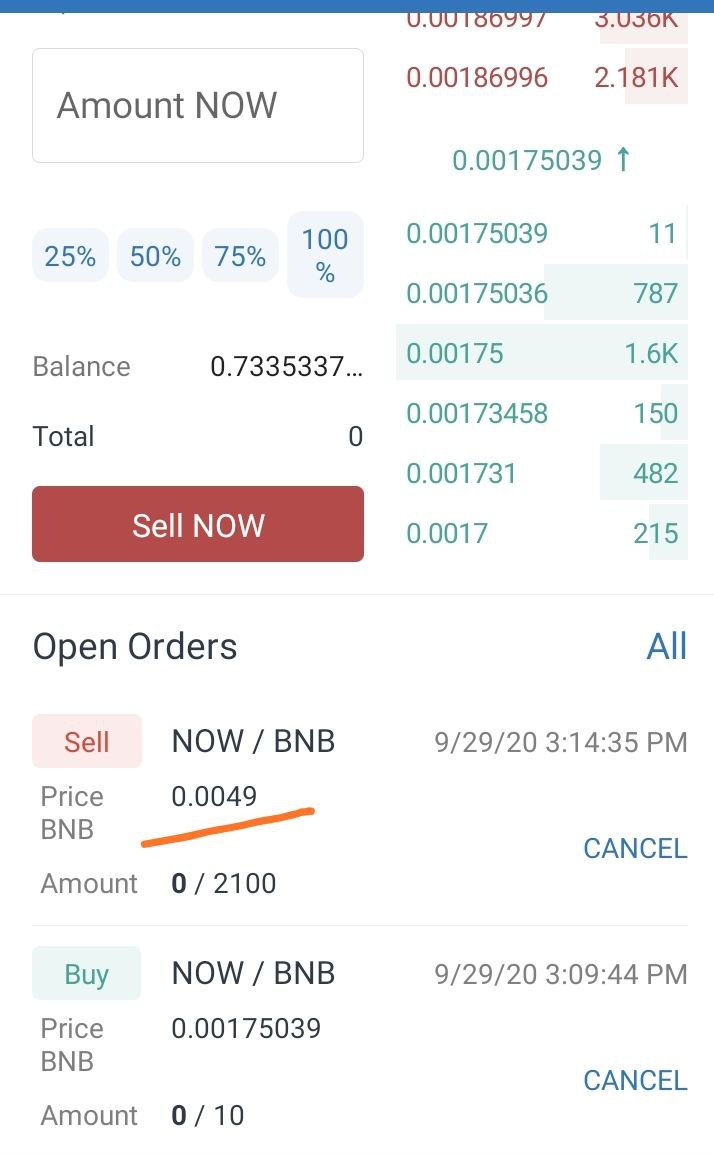
Task: Pick the 0.00173458 bid in order book
Action: [542, 413]
